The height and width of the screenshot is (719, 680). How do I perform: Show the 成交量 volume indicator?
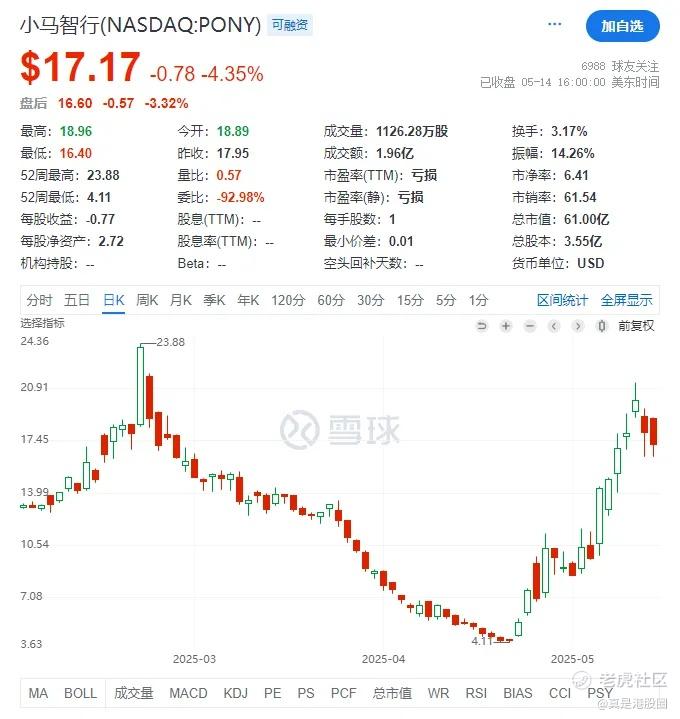pyautogui.click(x=134, y=693)
